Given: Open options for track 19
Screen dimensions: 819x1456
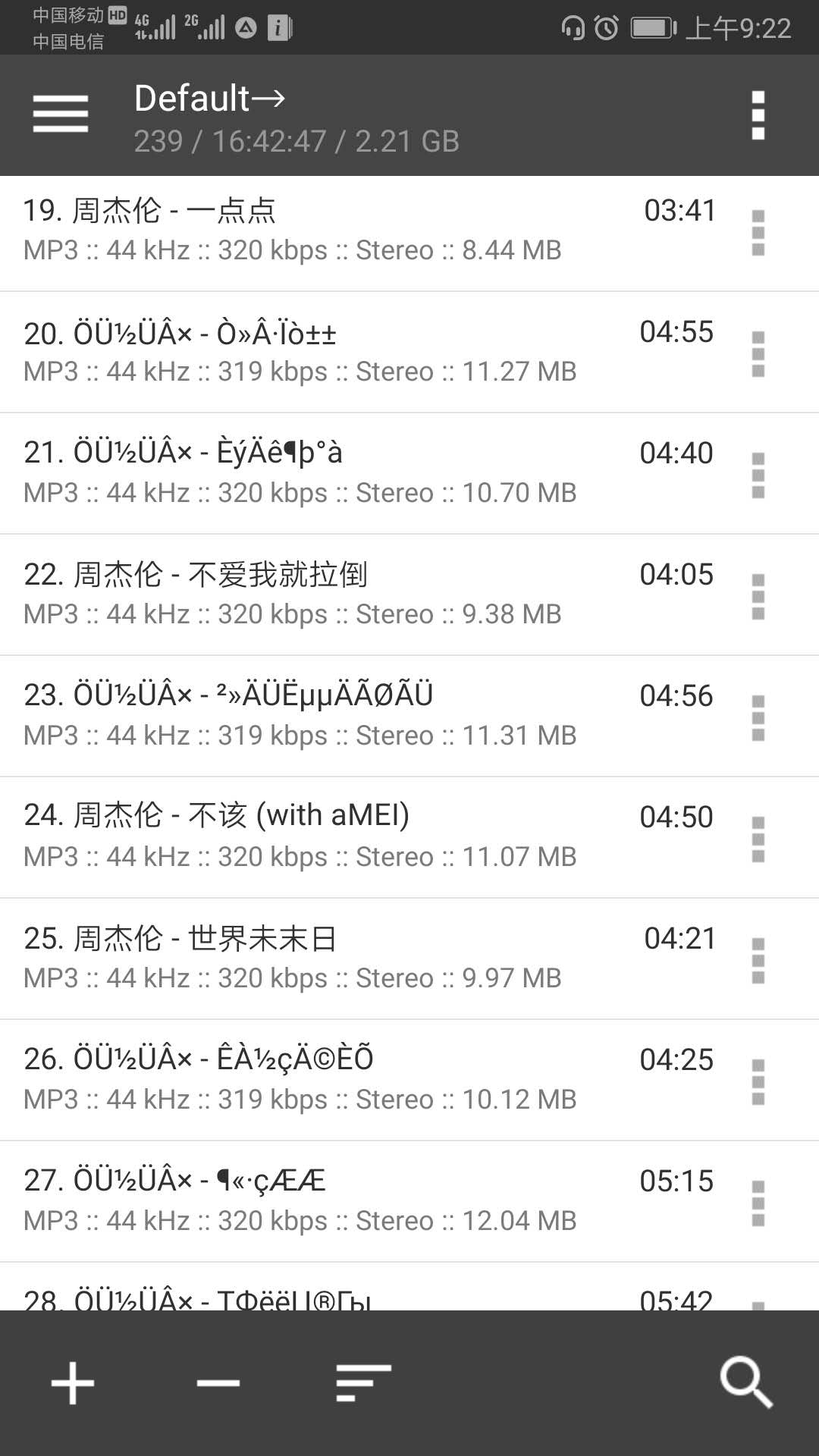Looking at the screenshot, I should (758, 232).
